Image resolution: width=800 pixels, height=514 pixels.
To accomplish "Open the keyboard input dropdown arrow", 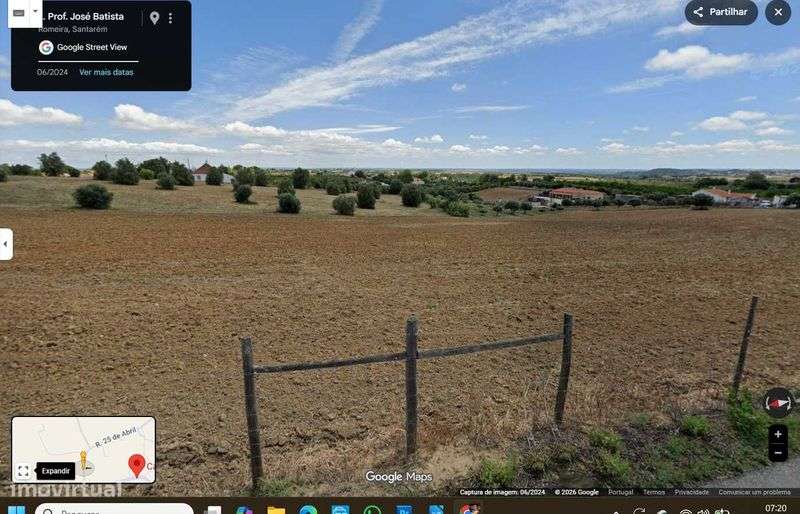I will [x=36, y=11].
